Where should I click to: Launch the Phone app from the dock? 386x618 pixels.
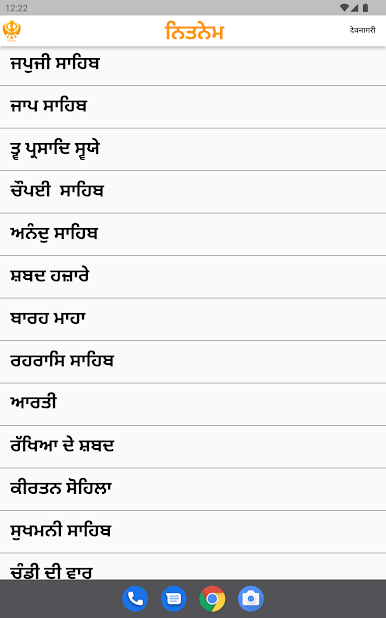pyautogui.click(x=135, y=599)
